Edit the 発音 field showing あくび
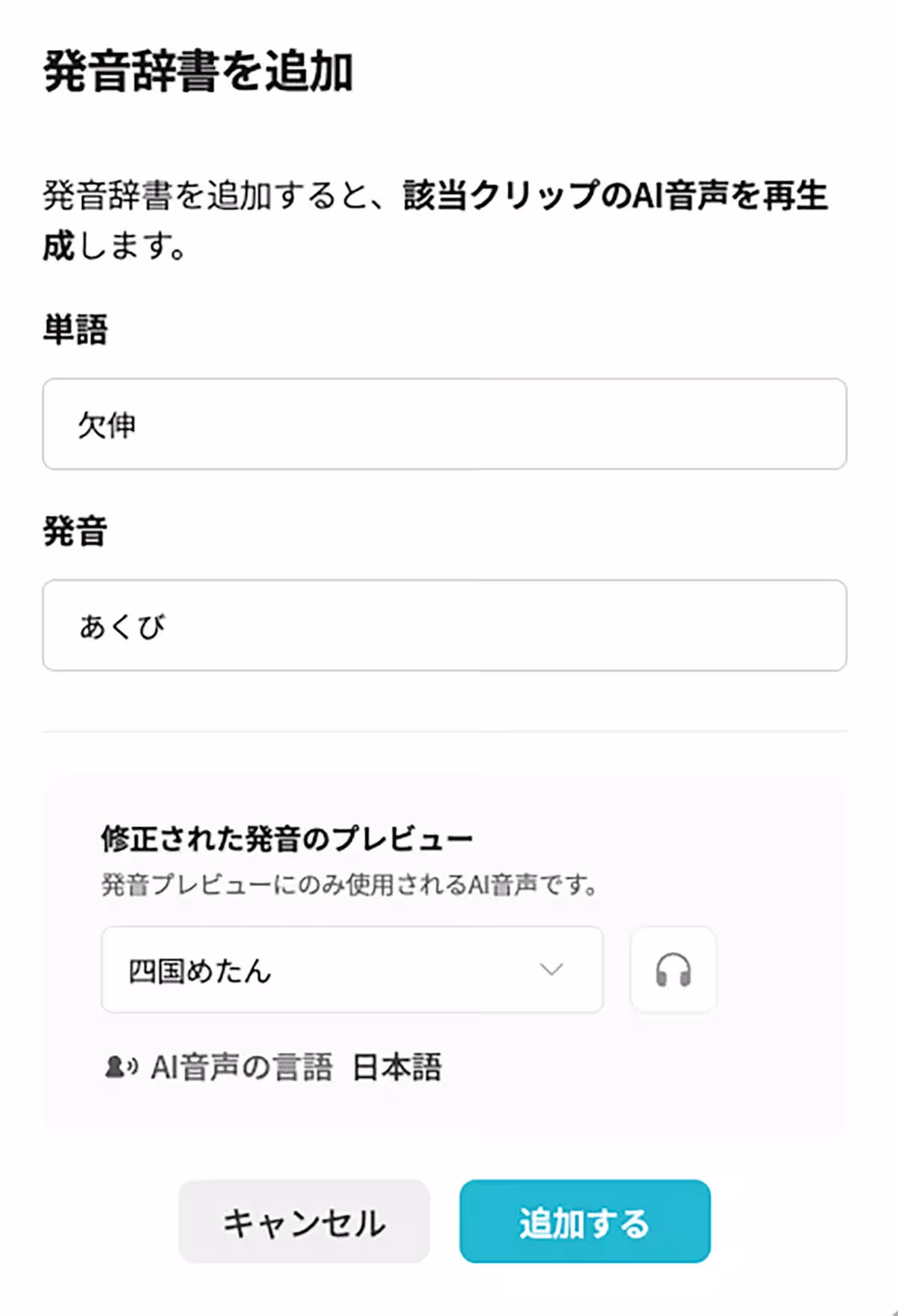Screen dimensions: 898x1316 [444, 625]
